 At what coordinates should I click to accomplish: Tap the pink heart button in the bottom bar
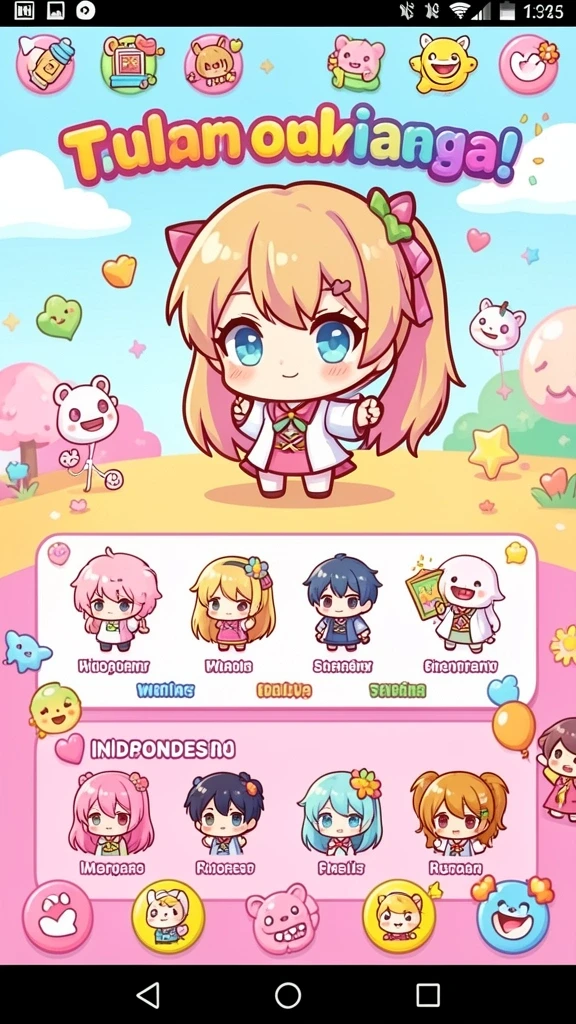(57, 917)
